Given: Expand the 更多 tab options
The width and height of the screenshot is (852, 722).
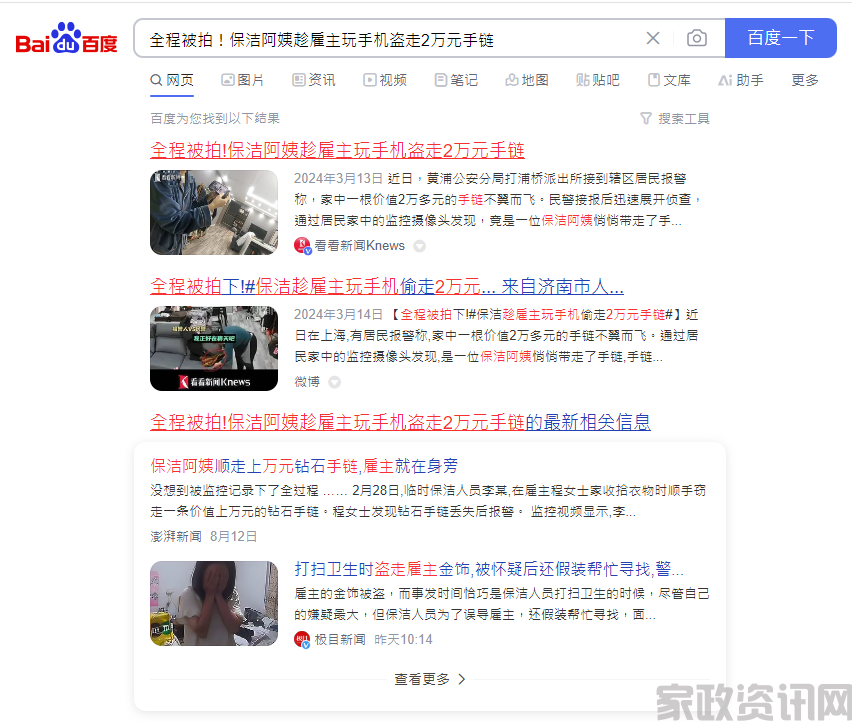Looking at the screenshot, I should tap(805, 80).
